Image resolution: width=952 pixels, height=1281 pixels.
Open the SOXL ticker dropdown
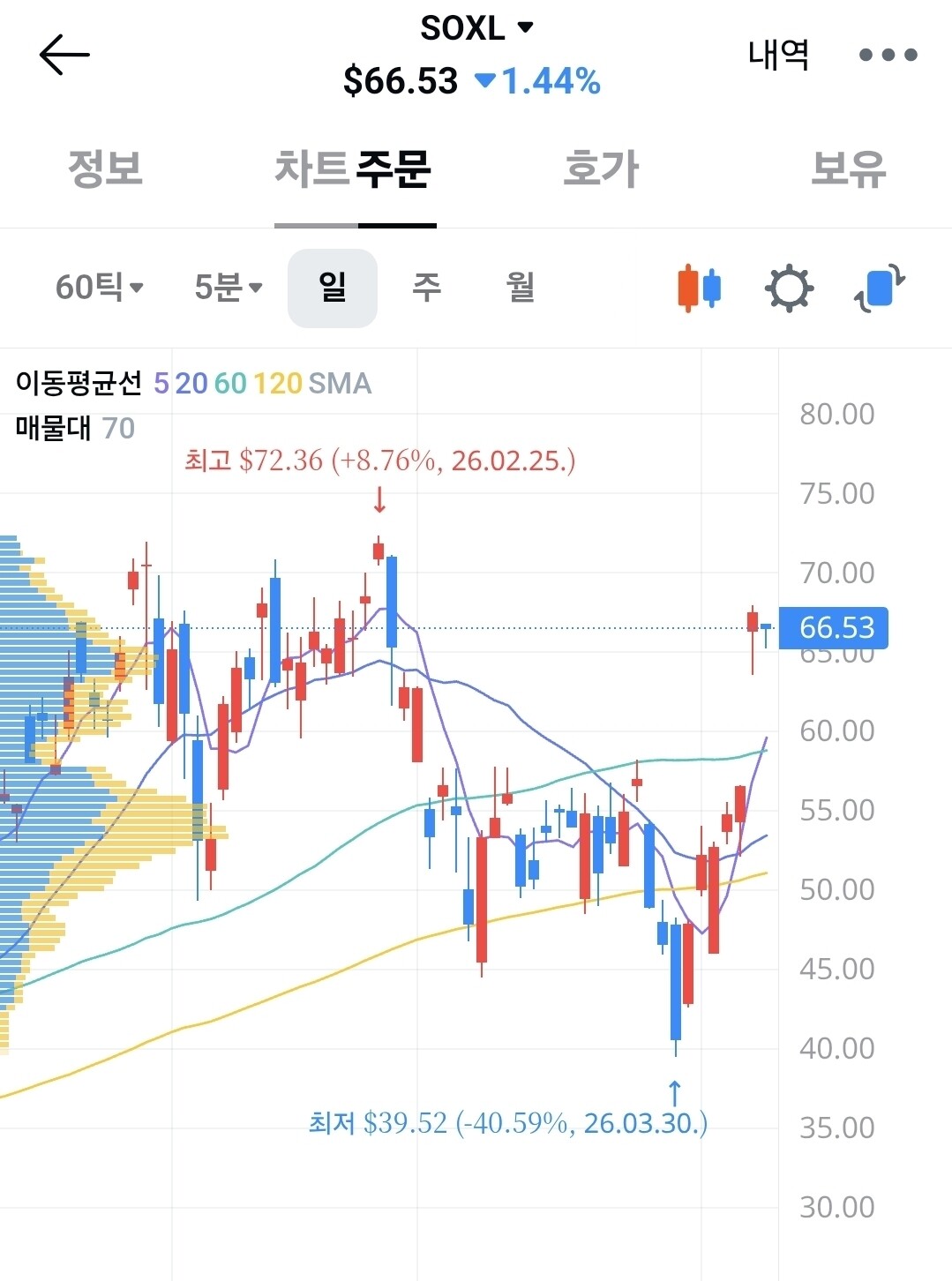[x=476, y=28]
